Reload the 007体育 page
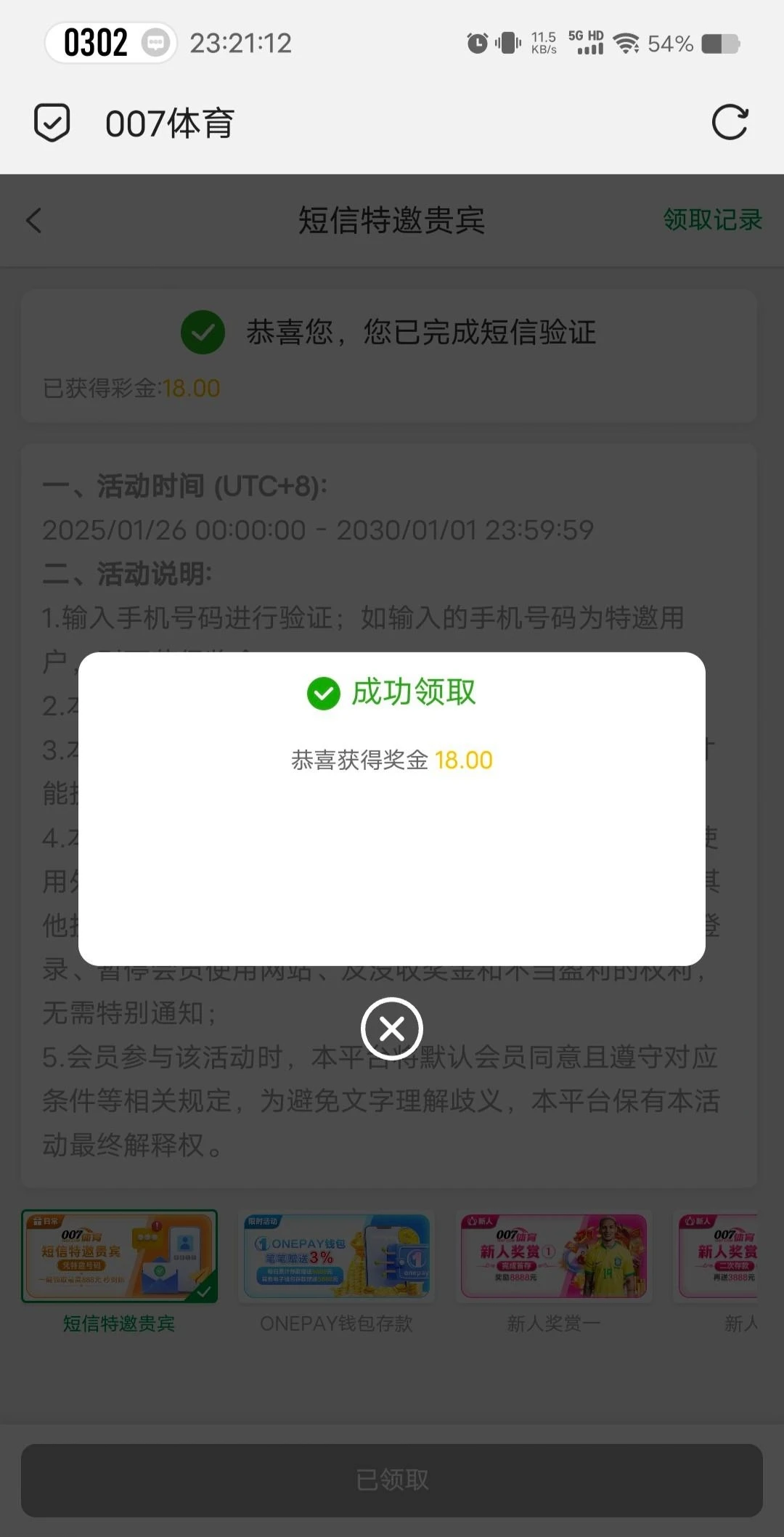Viewport: 784px width, 1537px height. tap(730, 122)
